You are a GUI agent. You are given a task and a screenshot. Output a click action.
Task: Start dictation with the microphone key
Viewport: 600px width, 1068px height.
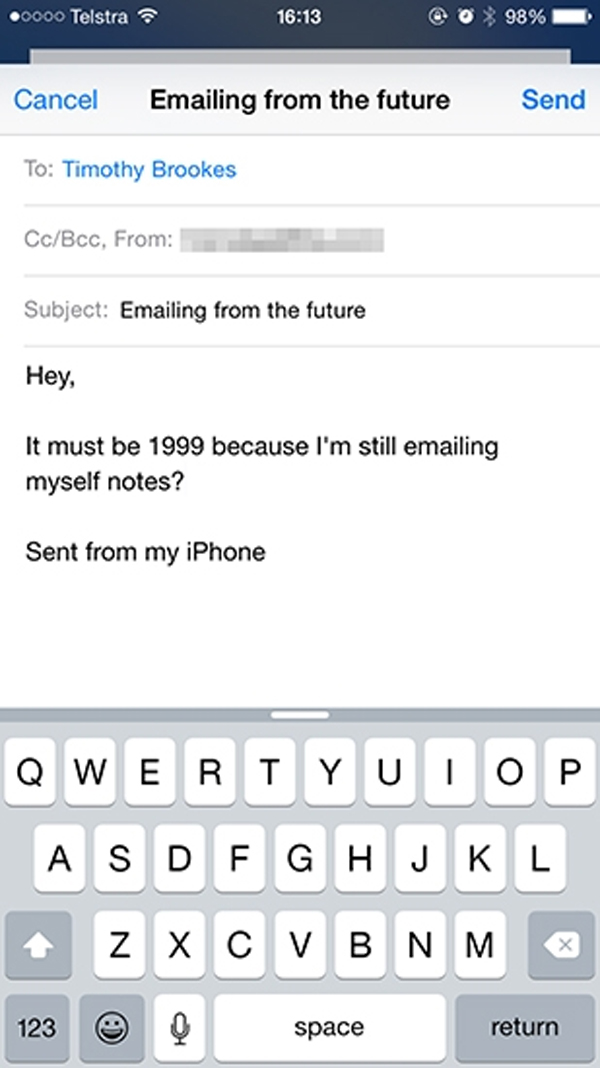coord(179,1027)
